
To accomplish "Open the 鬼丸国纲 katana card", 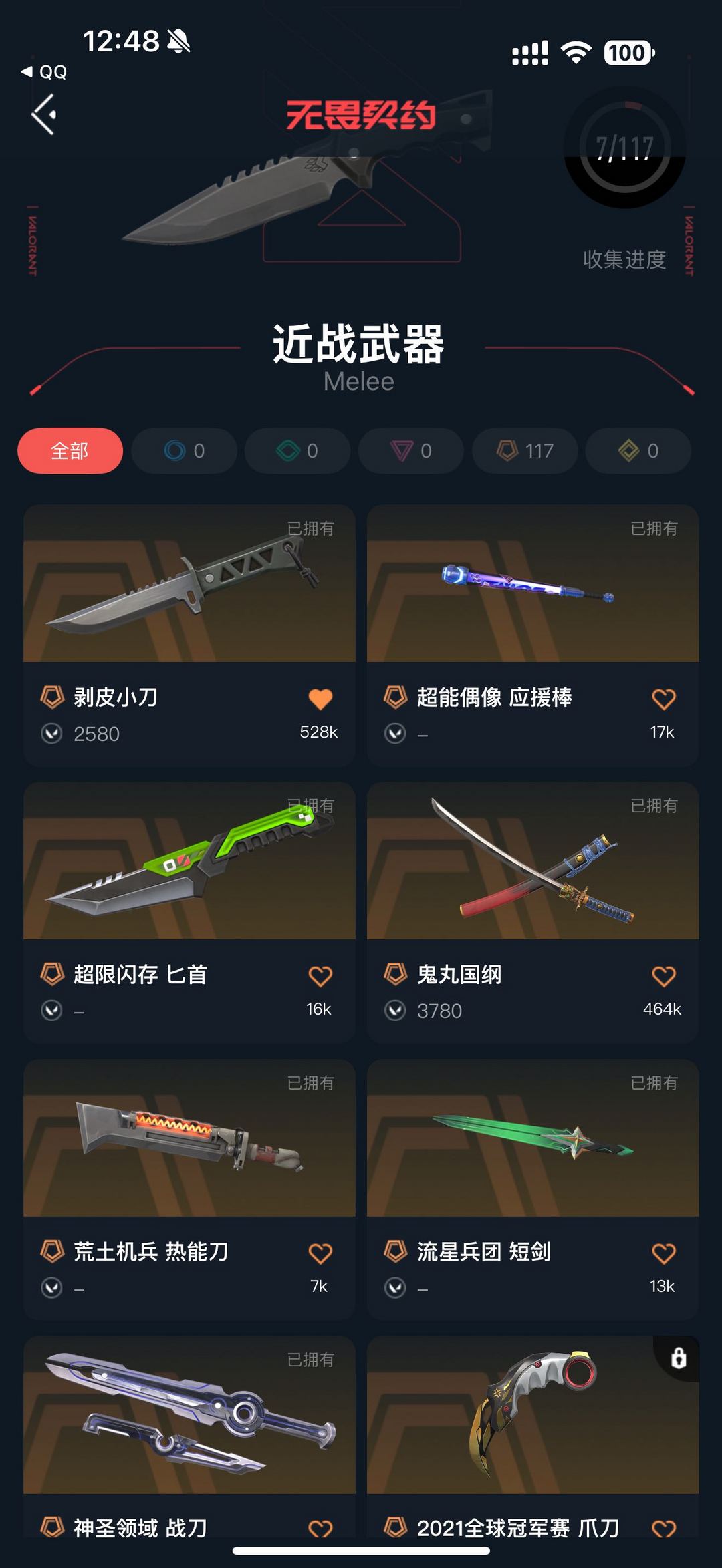I will point(533,913).
